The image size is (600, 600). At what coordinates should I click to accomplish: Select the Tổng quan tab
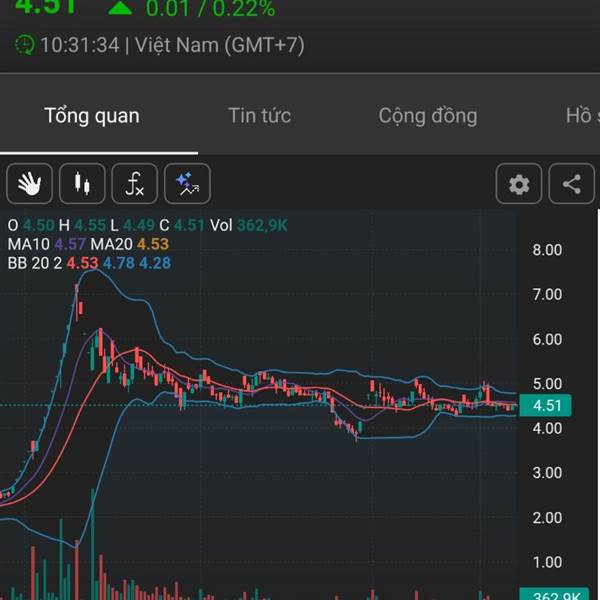pyautogui.click(x=92, y=116)
